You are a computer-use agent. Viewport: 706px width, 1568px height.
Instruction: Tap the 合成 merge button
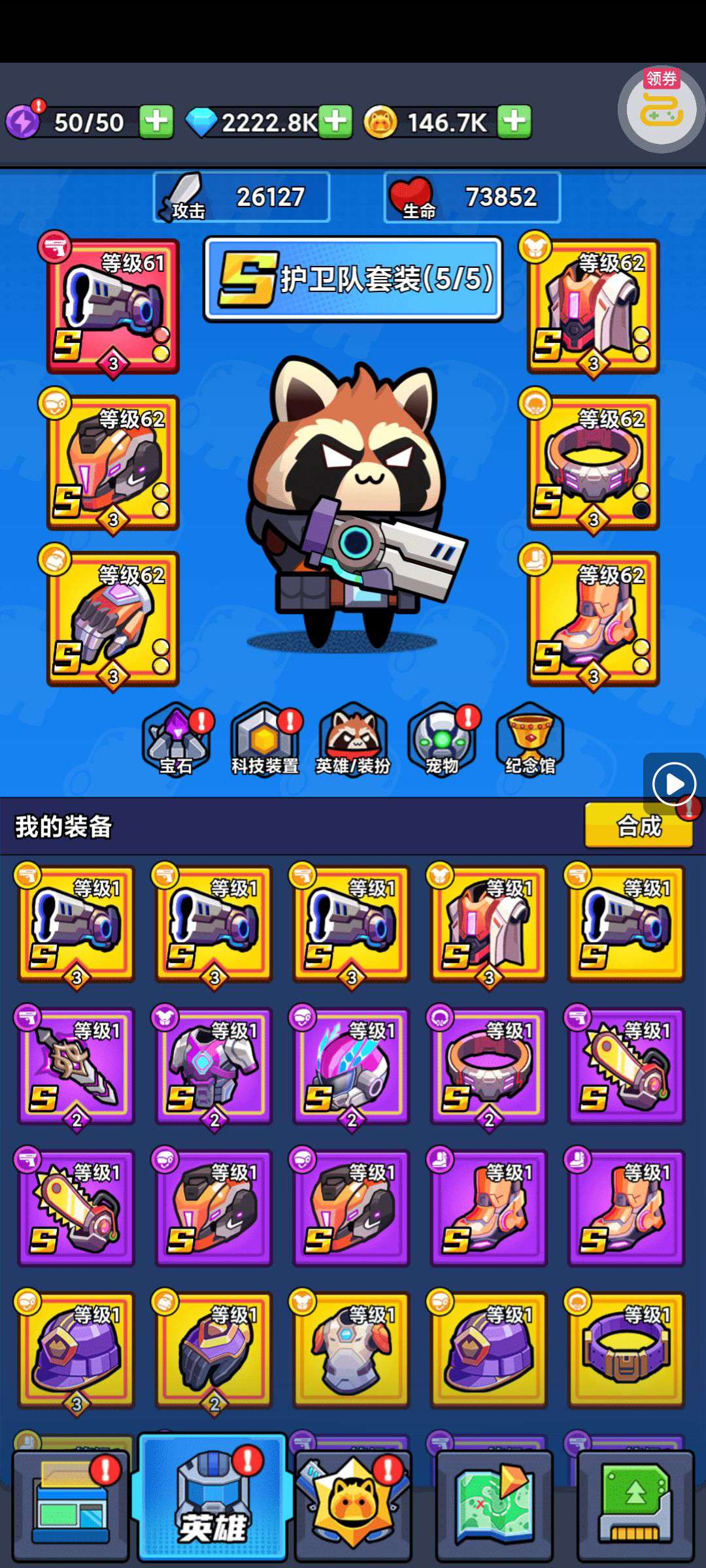coord(639,826)
